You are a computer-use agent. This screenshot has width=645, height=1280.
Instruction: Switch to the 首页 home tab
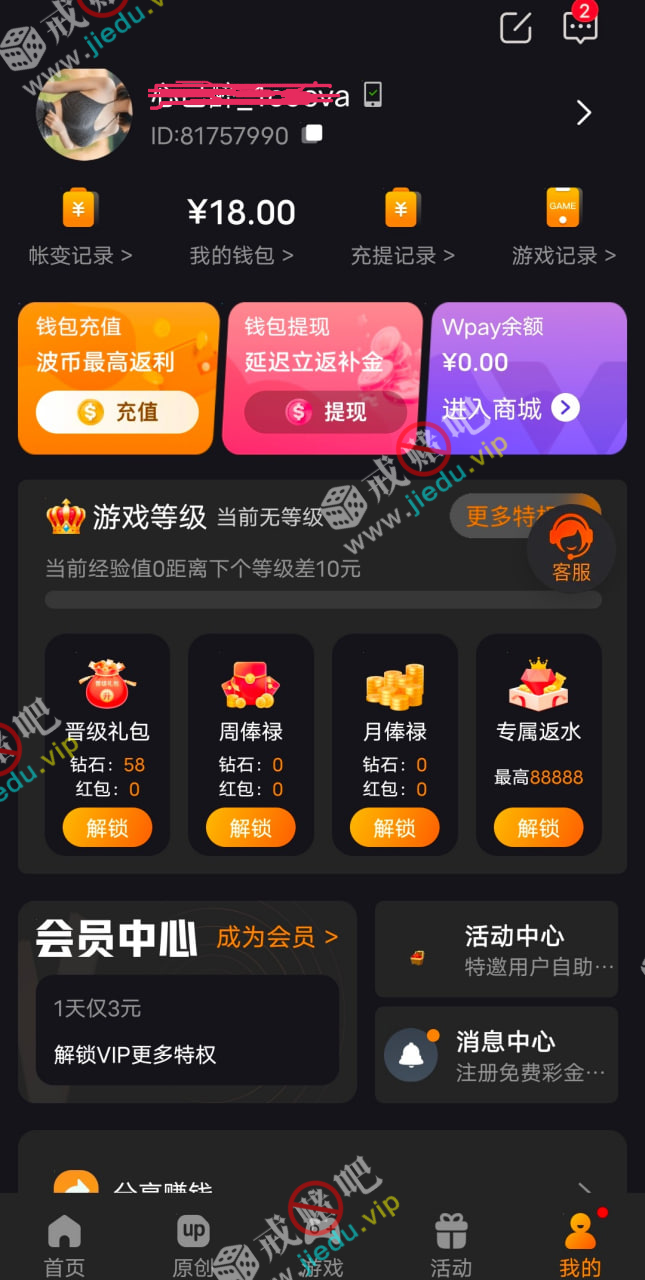pyautogui.click(x=64, y=1245)
